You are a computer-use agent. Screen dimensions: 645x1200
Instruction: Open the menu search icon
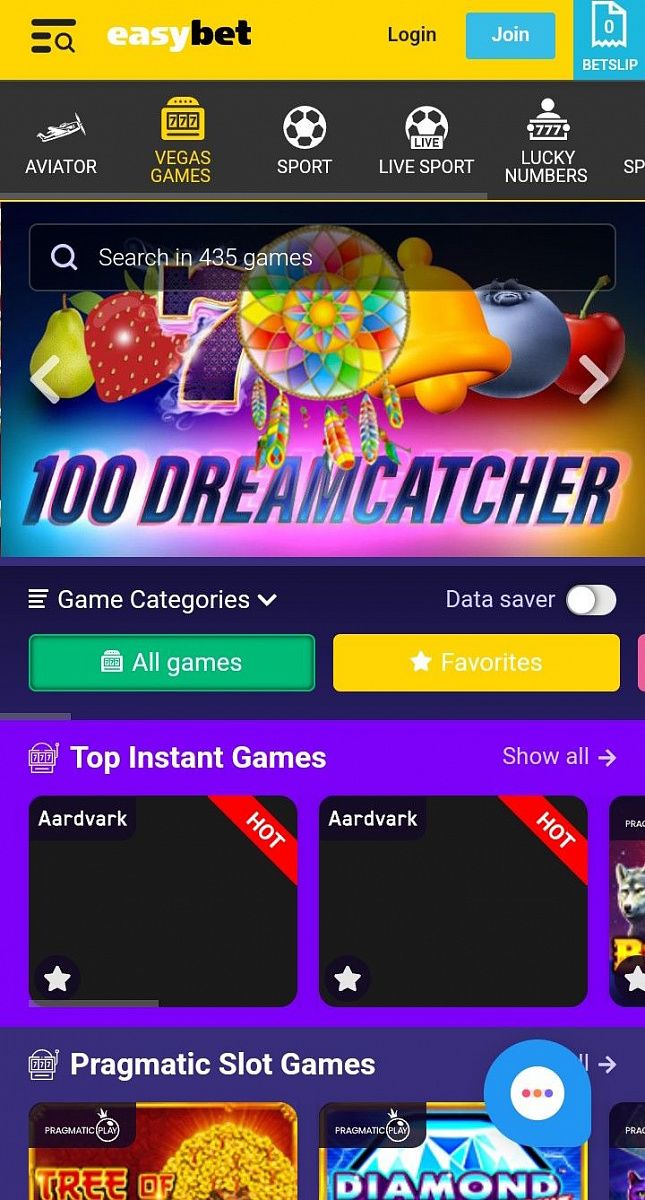coord(53,36)
